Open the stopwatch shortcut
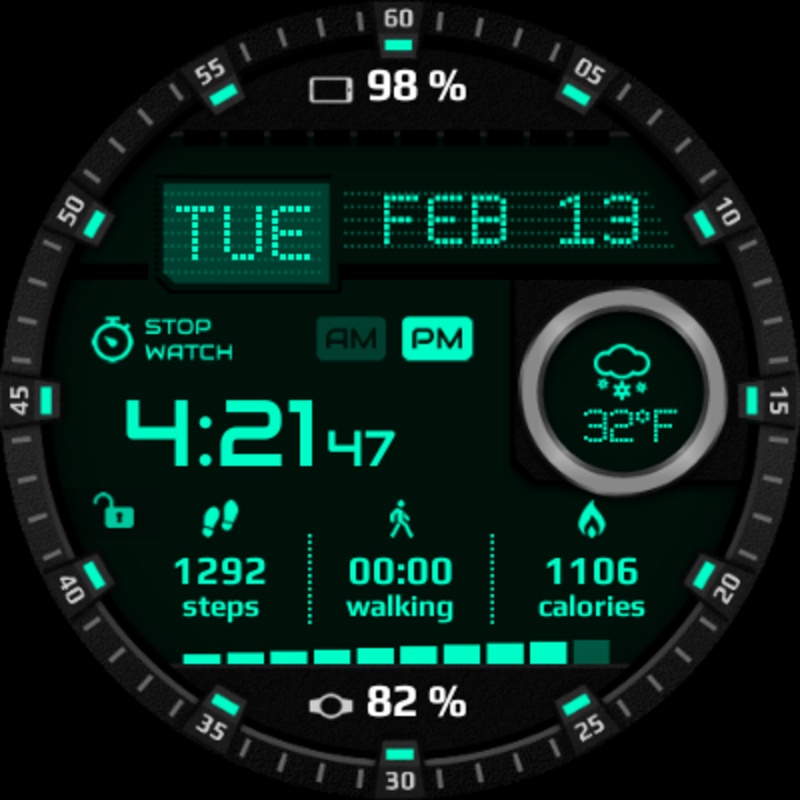 161,340
